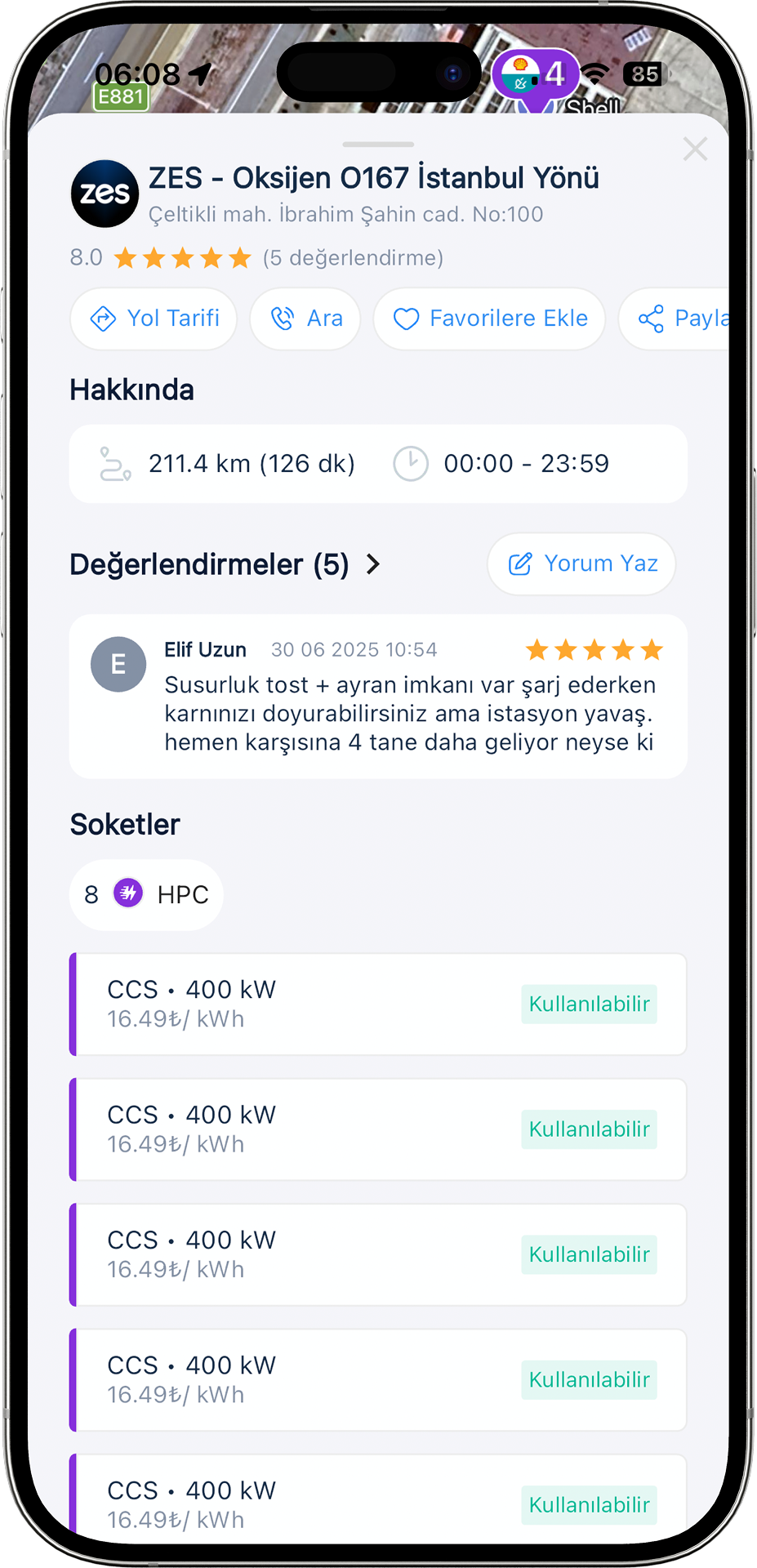Open all Değerlendirmeler (5) reviews

click(225, 564)
